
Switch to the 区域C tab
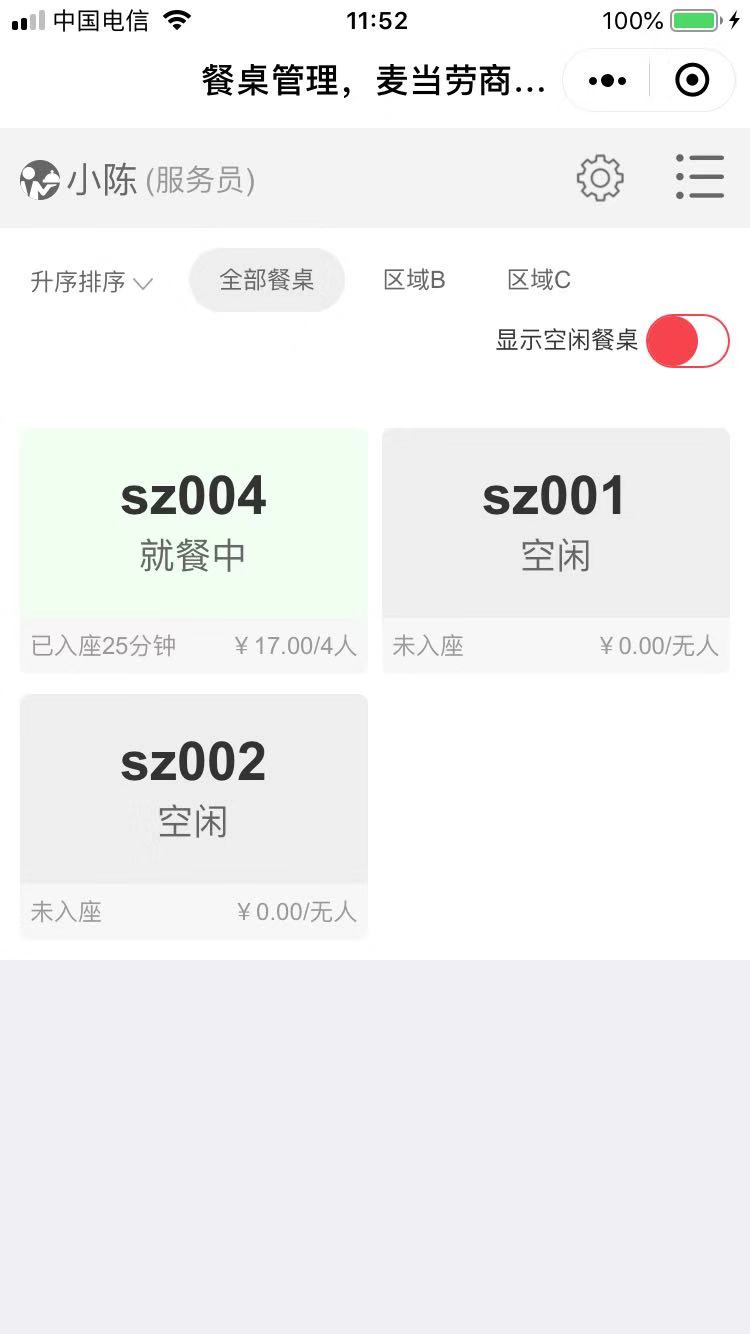click(x=539, y=280)
